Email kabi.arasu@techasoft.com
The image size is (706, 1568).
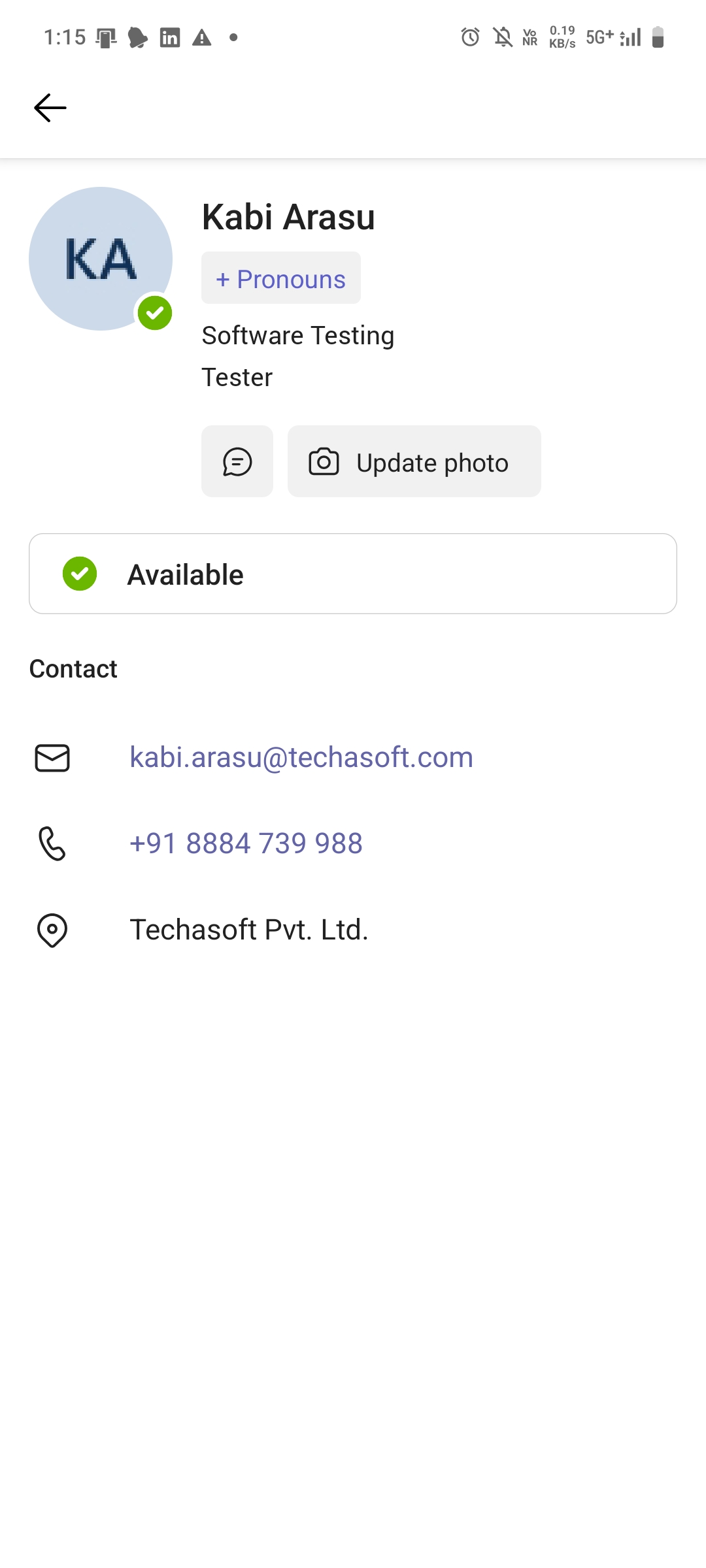click(x=301, y=757)
